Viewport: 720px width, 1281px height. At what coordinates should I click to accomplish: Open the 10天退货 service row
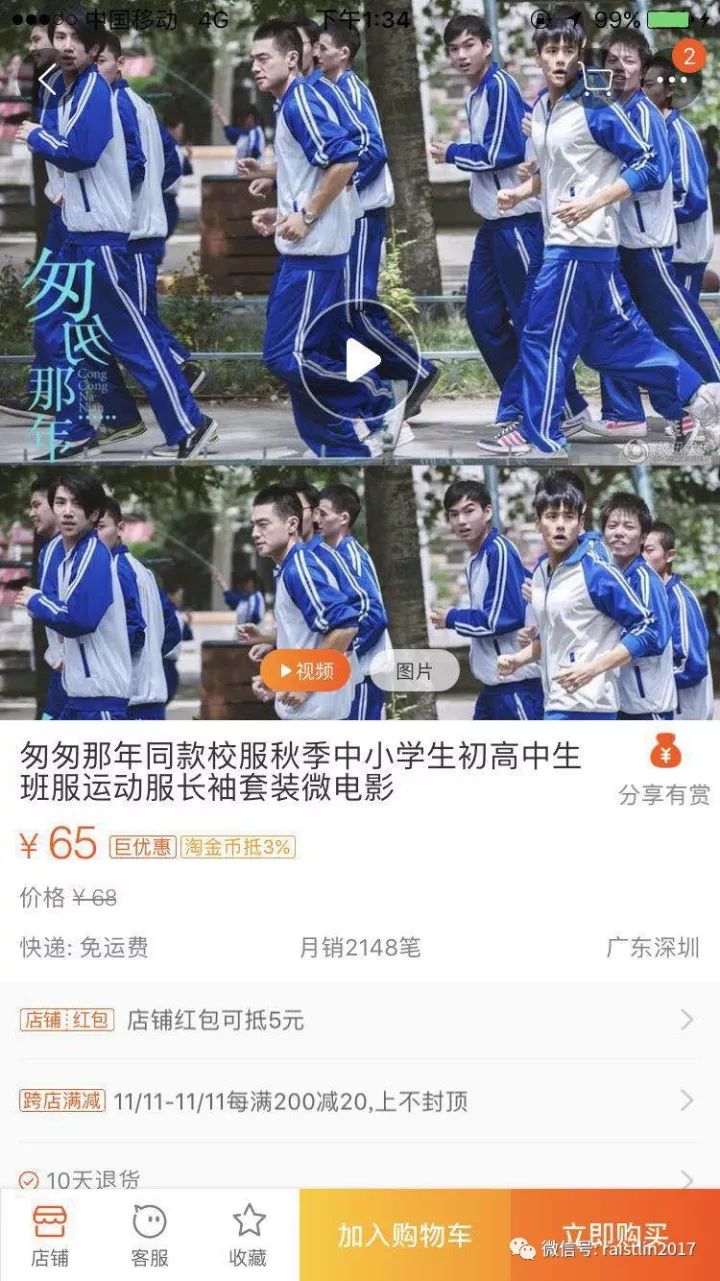360,1178
